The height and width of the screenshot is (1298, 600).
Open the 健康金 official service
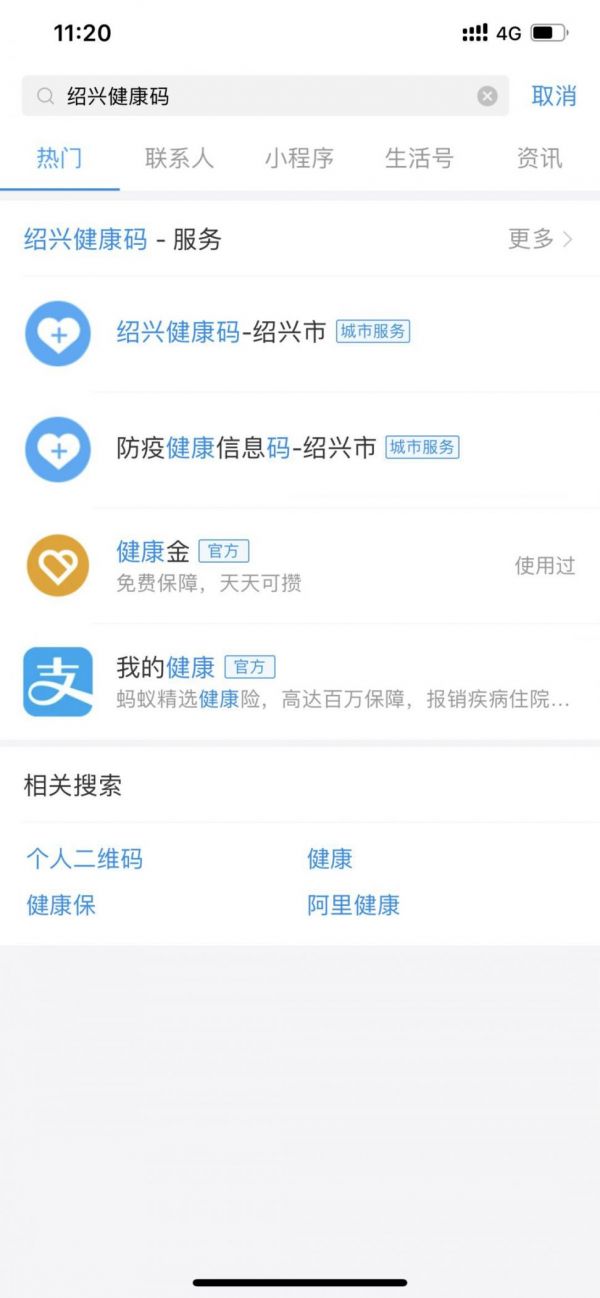coord(300,565)
